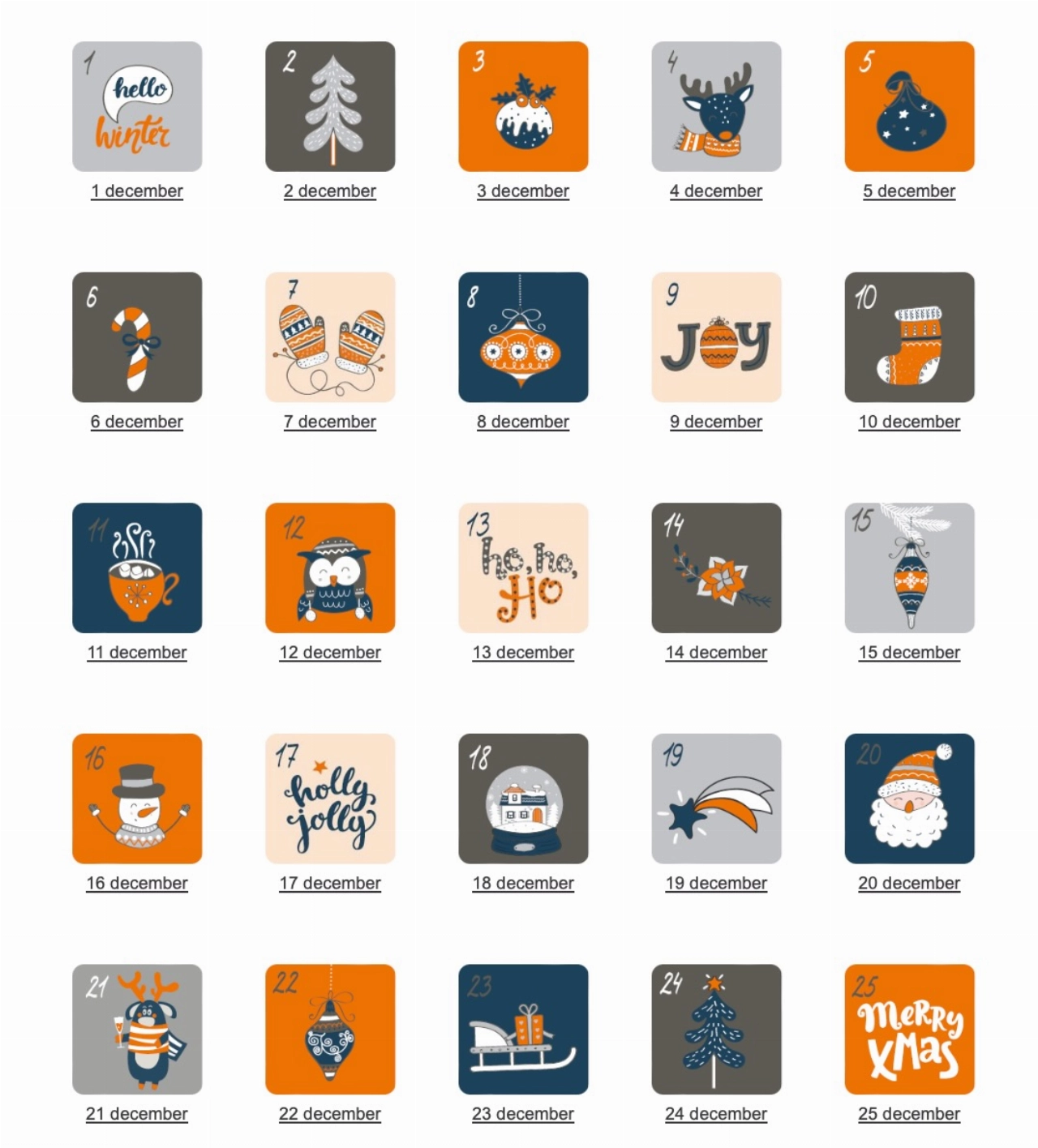This screenshot has height=1148, width=1038.
Task: Select the stocking tile numbered 10
Action: point(909,336)
